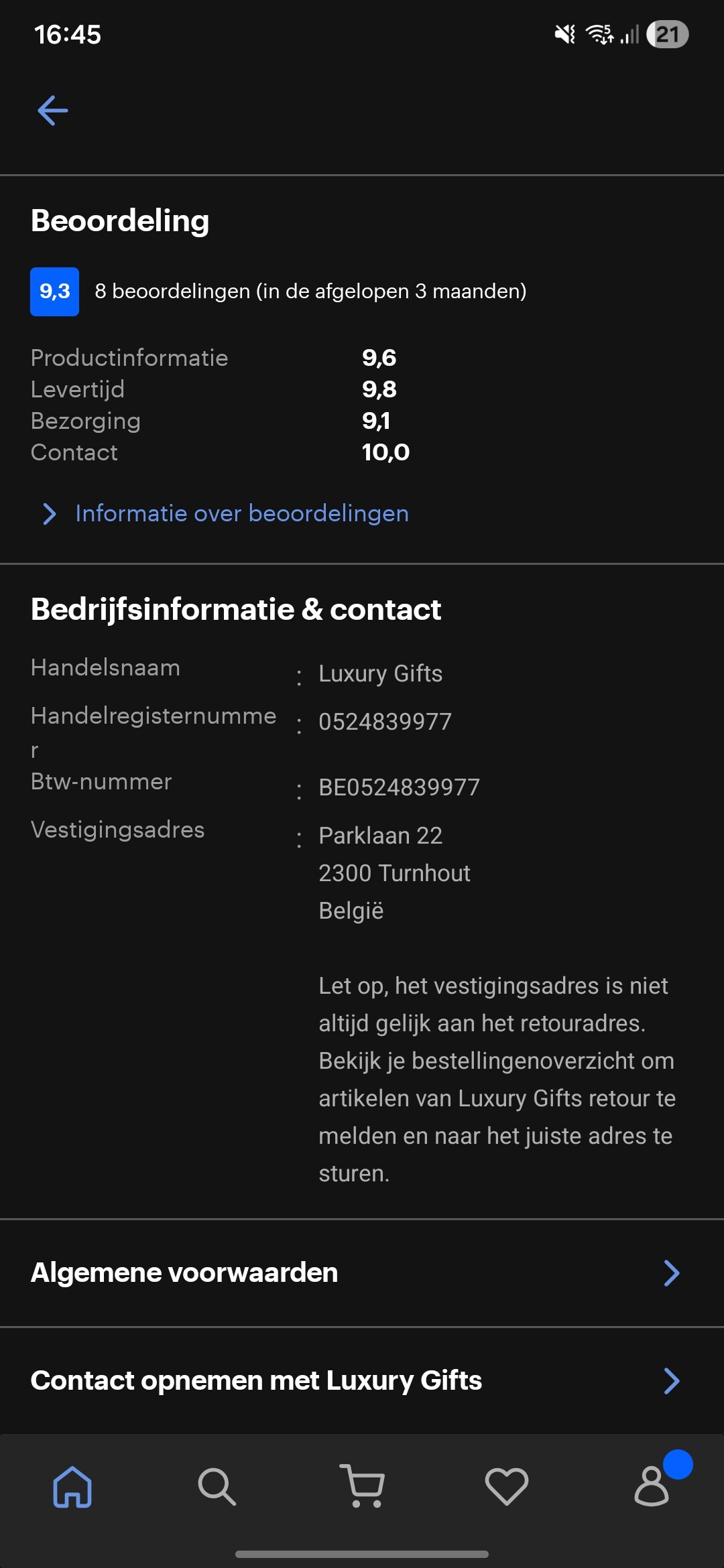Open the wishlist heart tab
This screenshot has width=724, height=1568.
(x=507, y=1486)
